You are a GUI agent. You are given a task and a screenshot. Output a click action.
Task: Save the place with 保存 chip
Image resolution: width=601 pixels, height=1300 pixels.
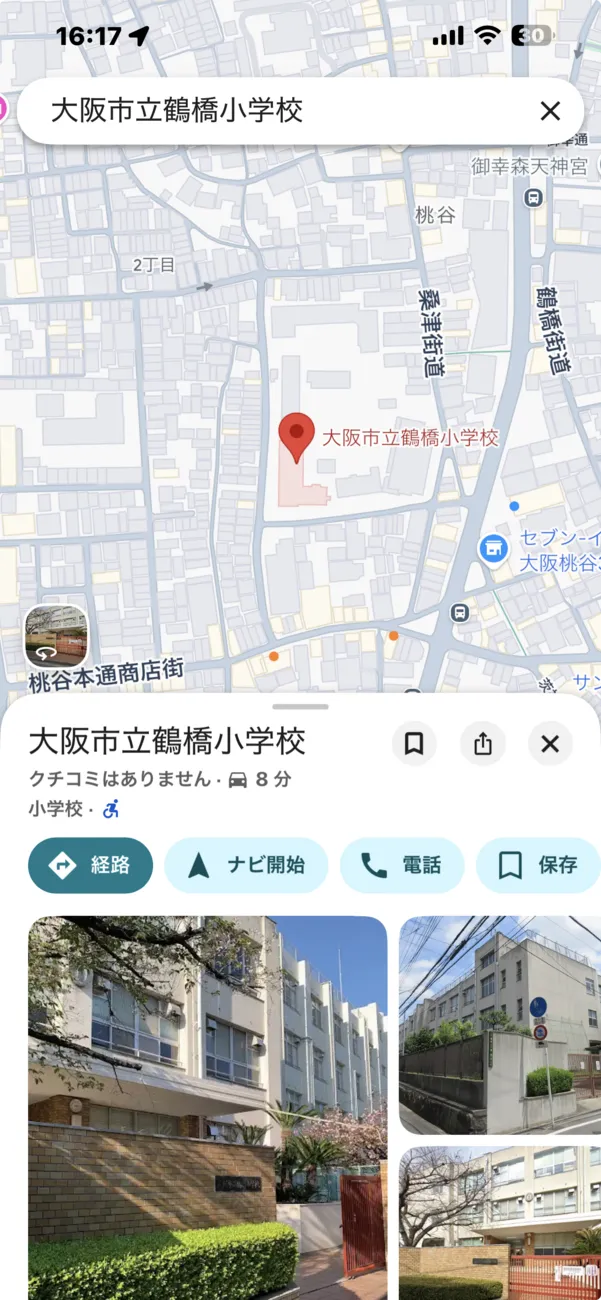pyautogui.click(x=538, y=865)
